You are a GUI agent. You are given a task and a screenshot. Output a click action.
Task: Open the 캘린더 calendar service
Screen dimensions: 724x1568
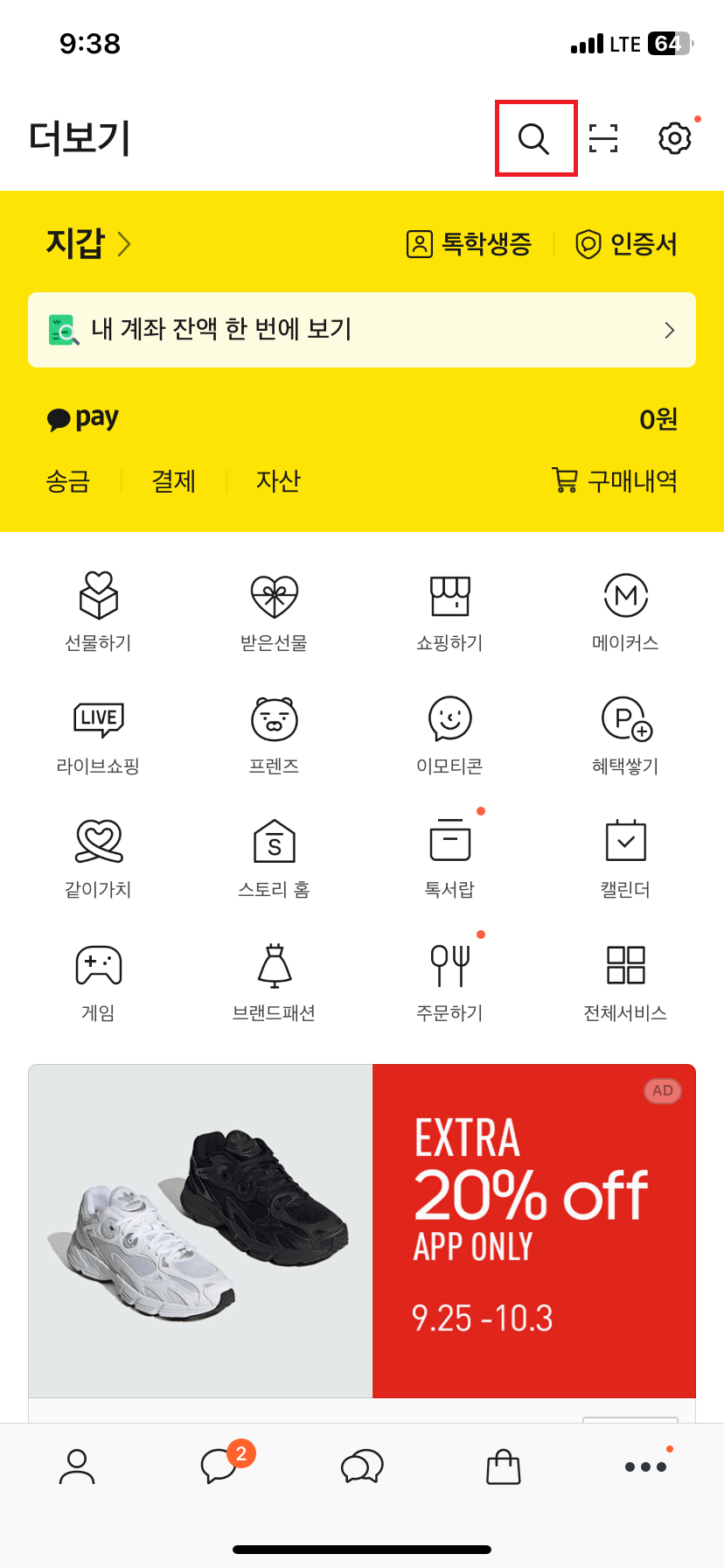point(624,857)
